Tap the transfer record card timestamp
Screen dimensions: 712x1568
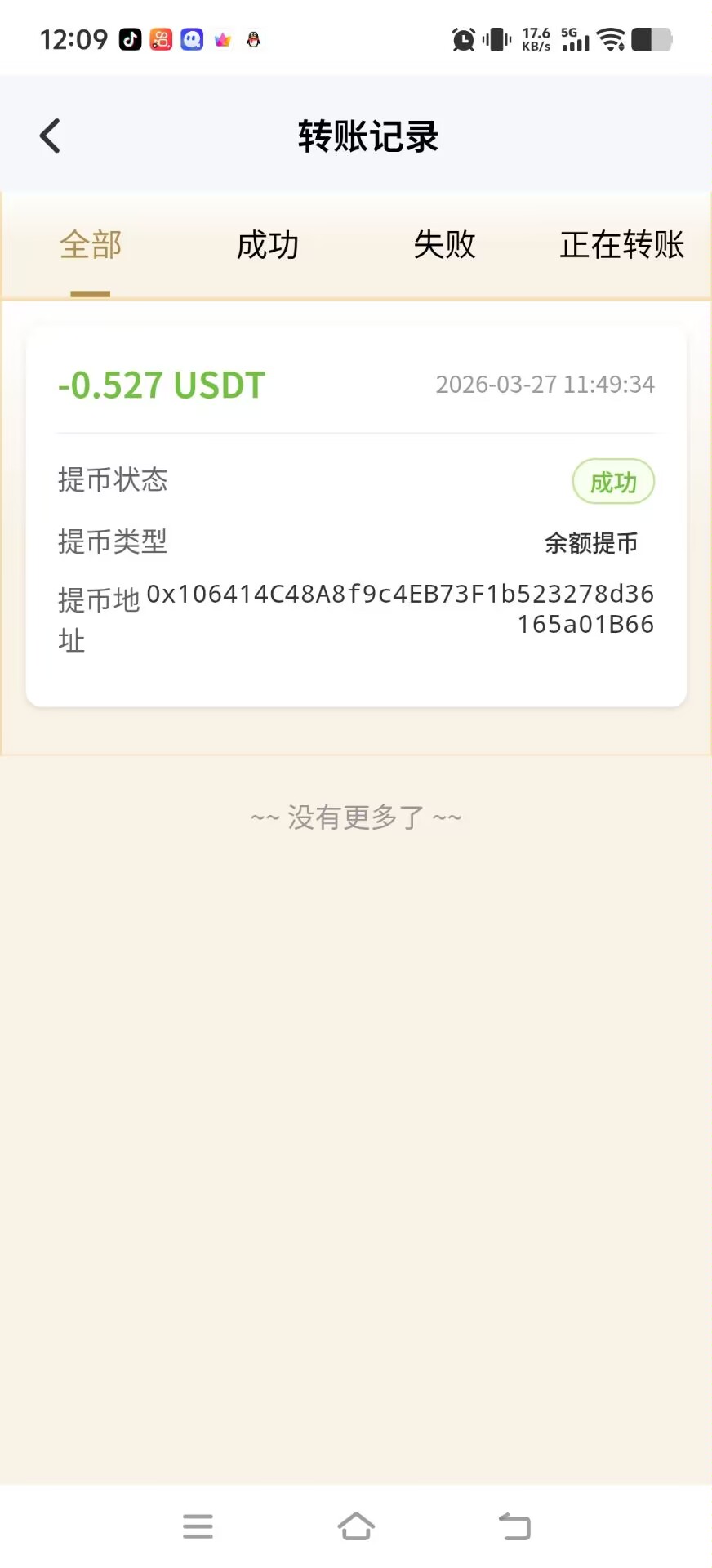pos(545,384)
